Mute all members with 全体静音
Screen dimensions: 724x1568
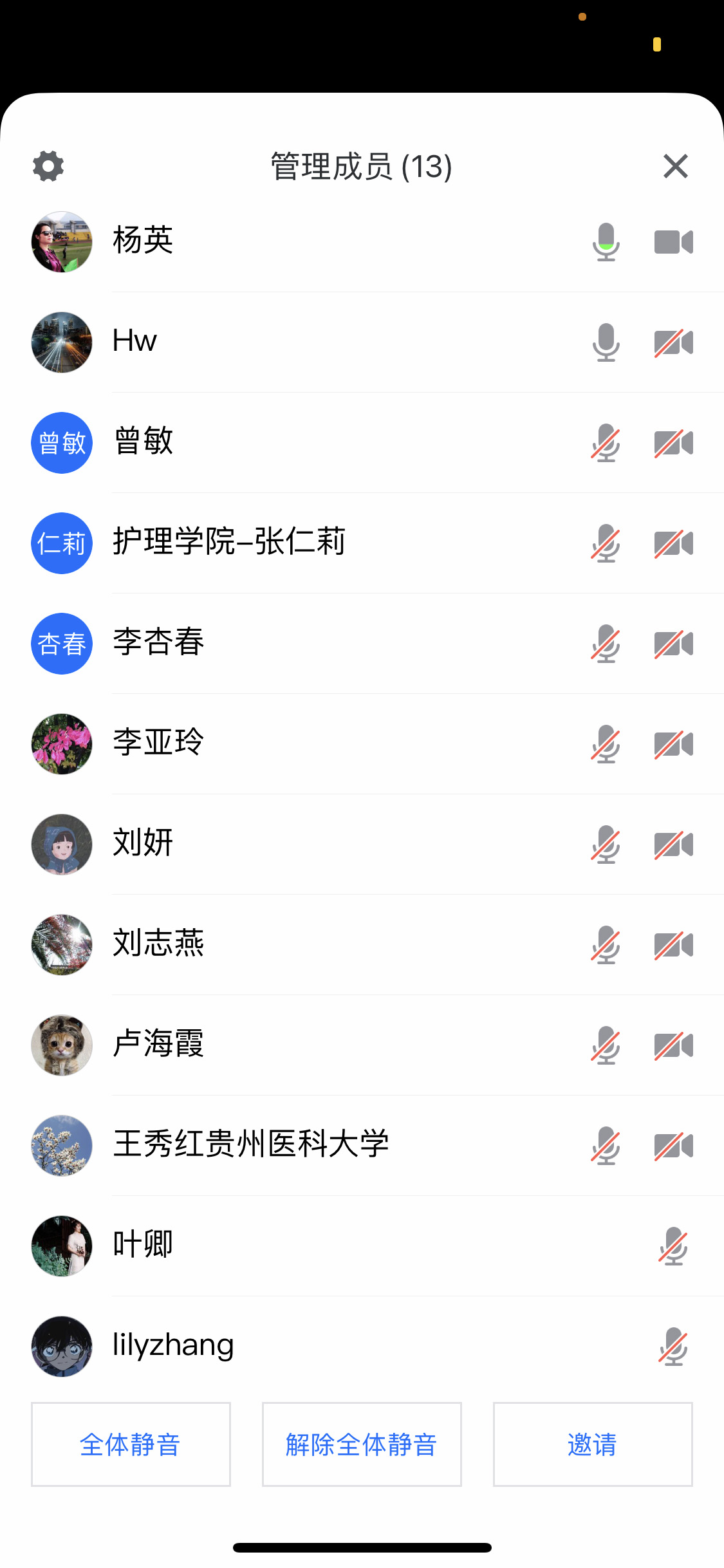pos(131,1444)
